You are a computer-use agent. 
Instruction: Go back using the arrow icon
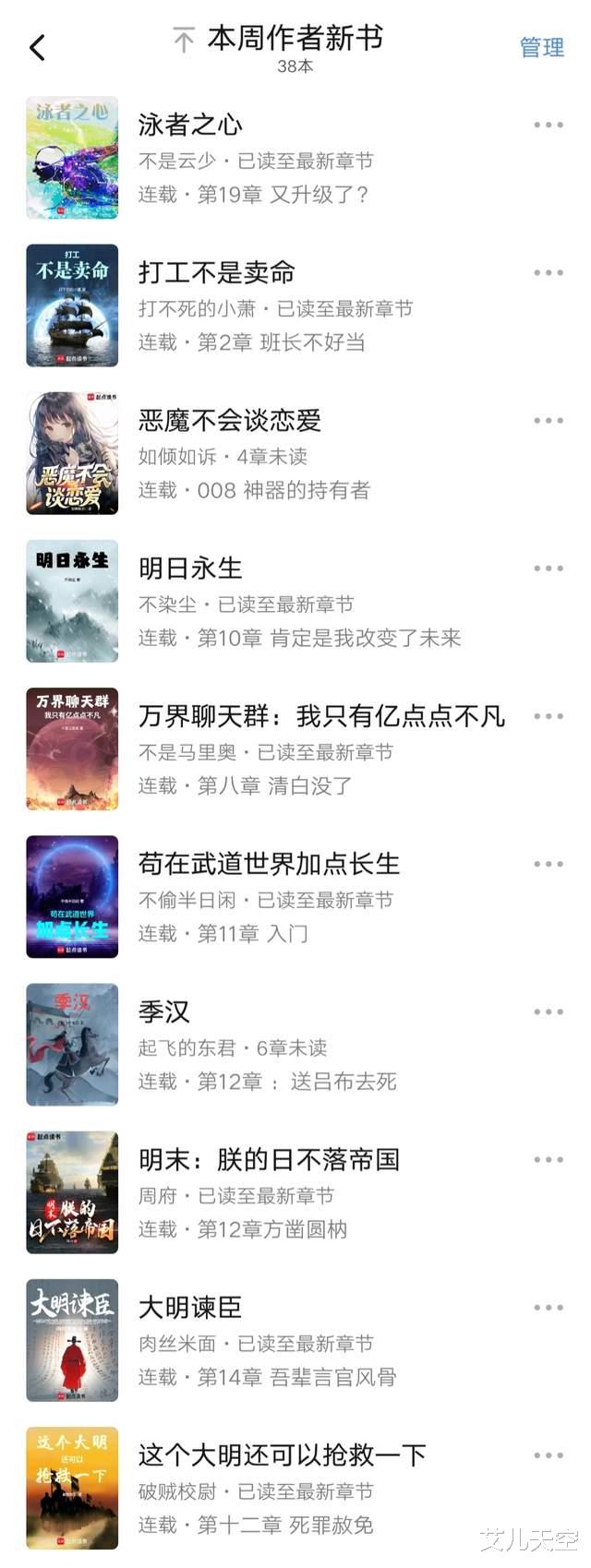[38, 47]
